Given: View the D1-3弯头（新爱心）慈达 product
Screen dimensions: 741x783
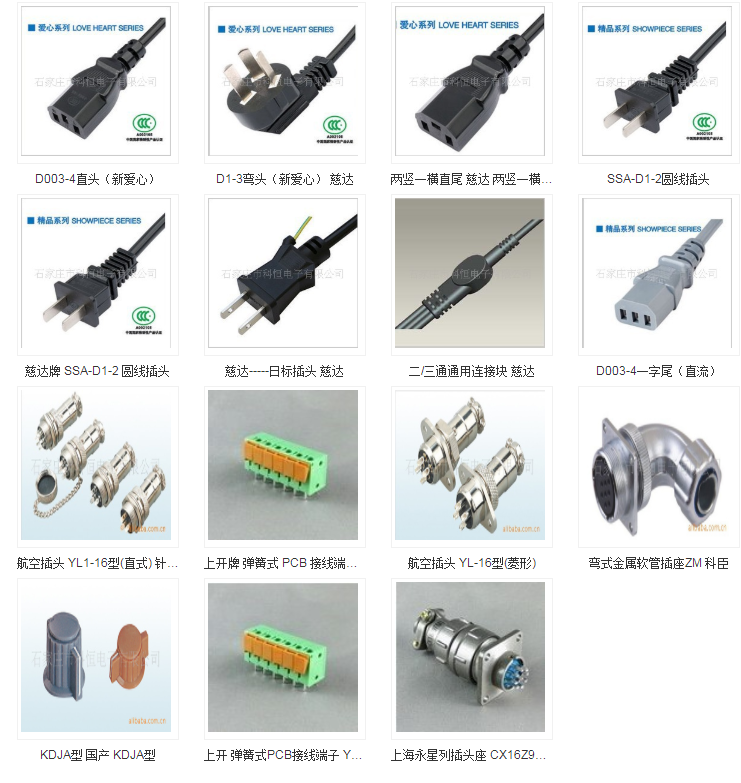Looking at the screenshot, I should tap(284, 83).
